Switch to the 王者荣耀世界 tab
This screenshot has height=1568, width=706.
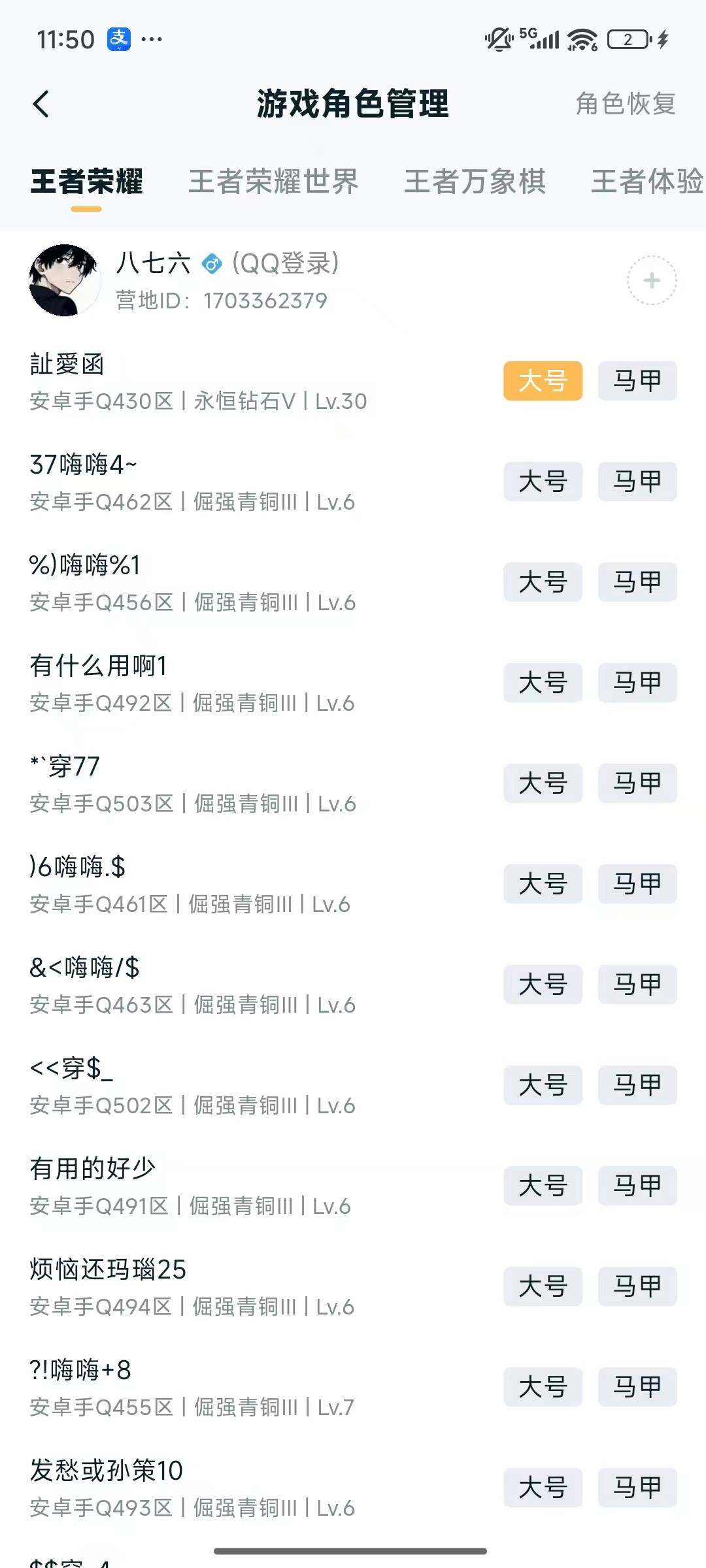pos(273,181)
